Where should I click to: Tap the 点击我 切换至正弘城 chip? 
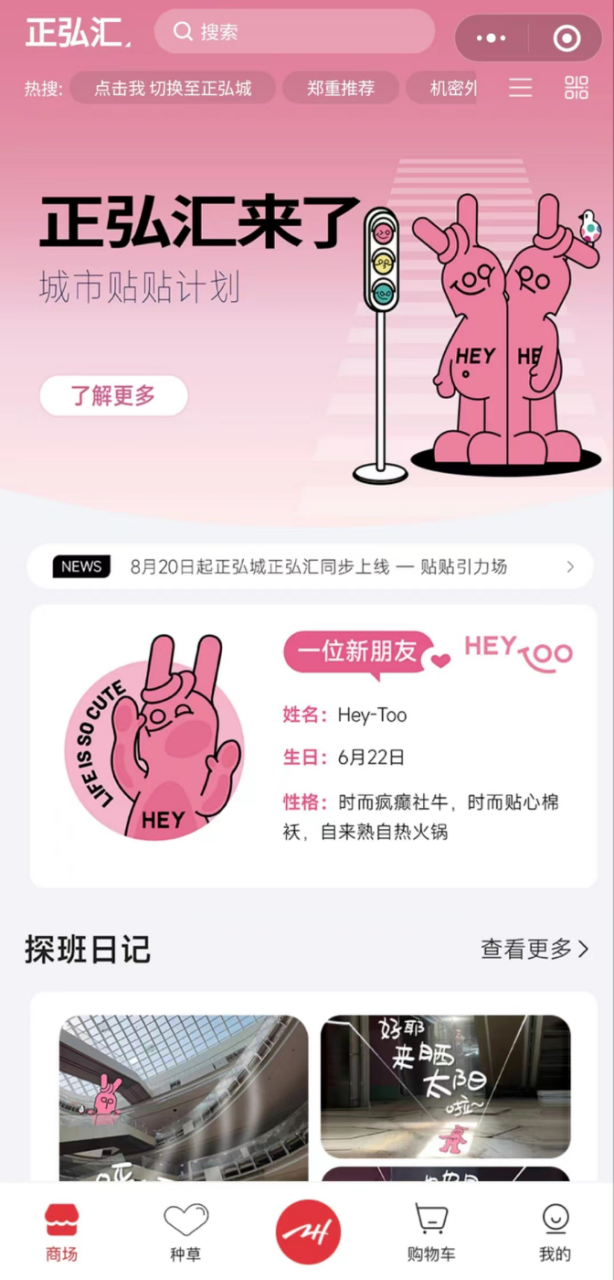pyautogui.click(x=172, y=88)
